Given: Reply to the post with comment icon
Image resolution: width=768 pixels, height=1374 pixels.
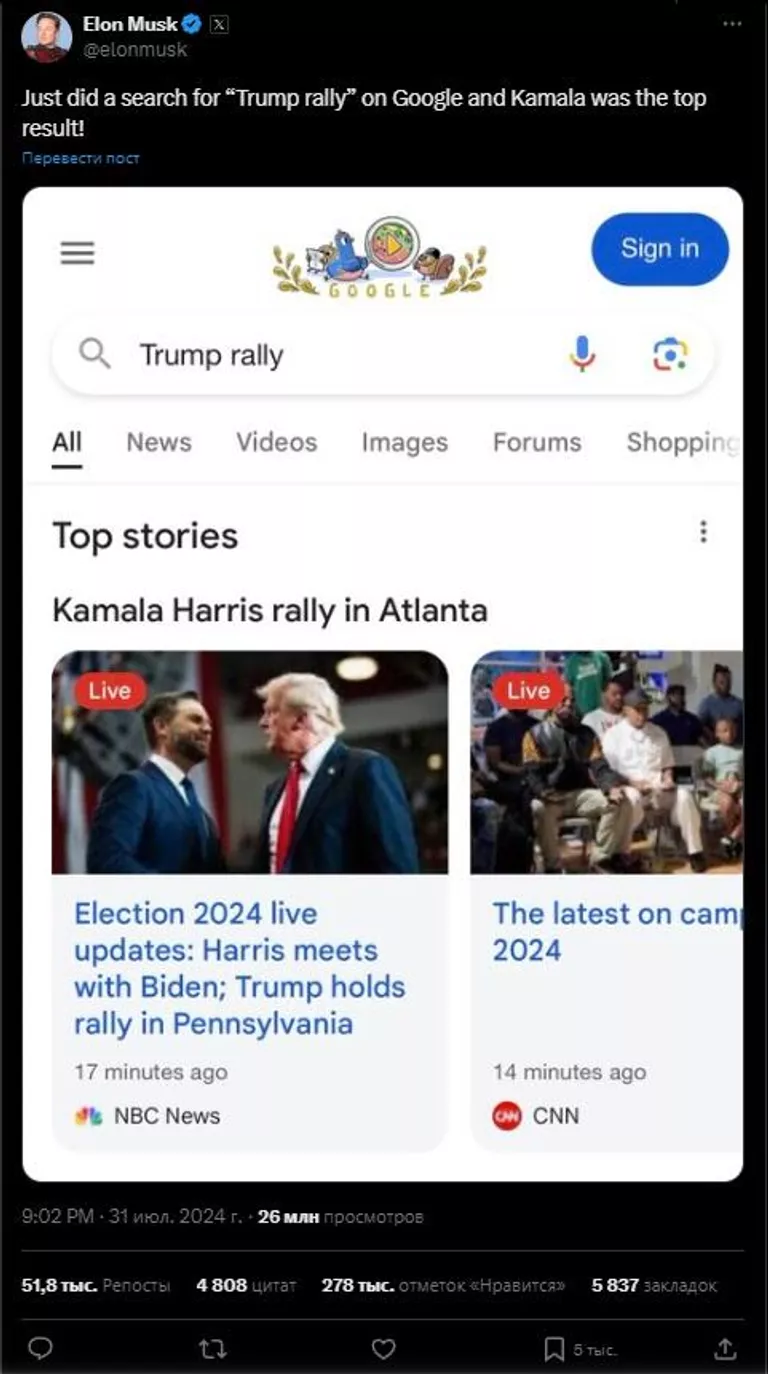Looking at the screenshot, I should tap(40, 1349).
